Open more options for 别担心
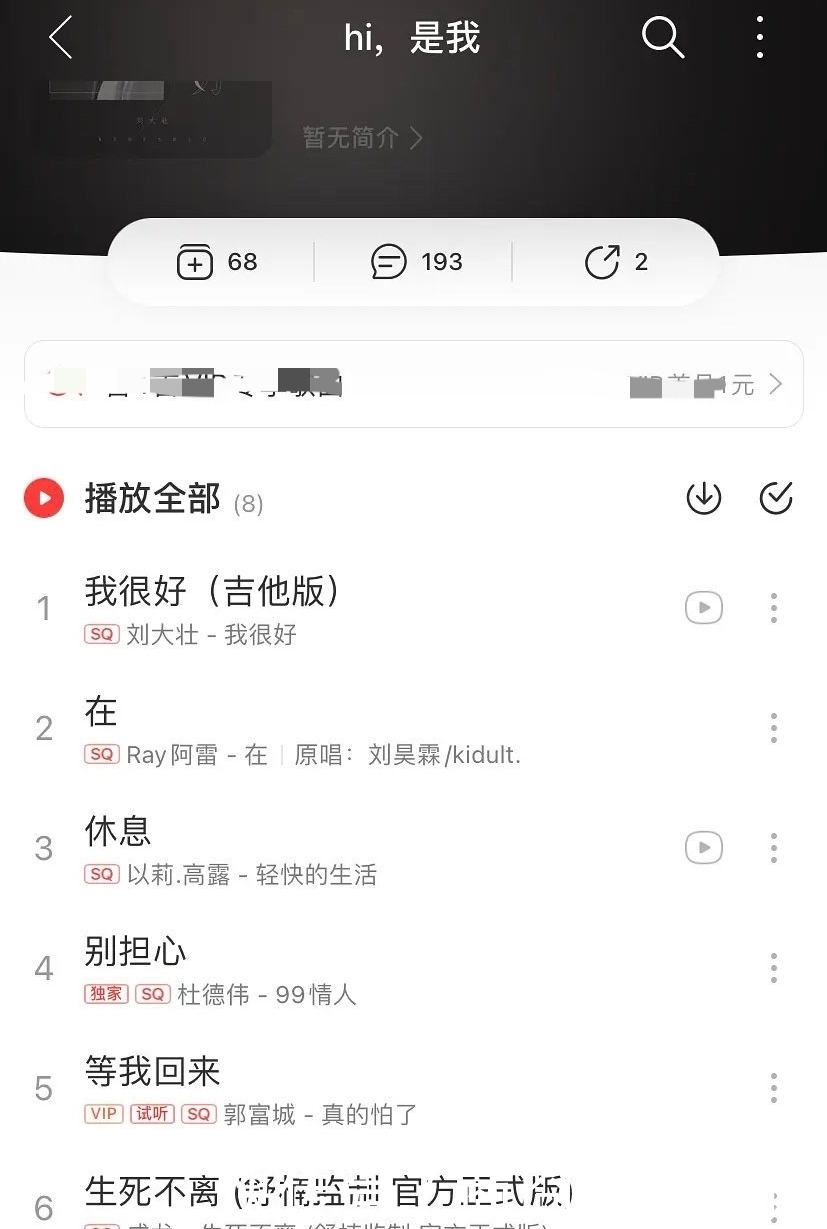Image resolution: width=827 pixels, height=1229 pixels. point(774,968)
